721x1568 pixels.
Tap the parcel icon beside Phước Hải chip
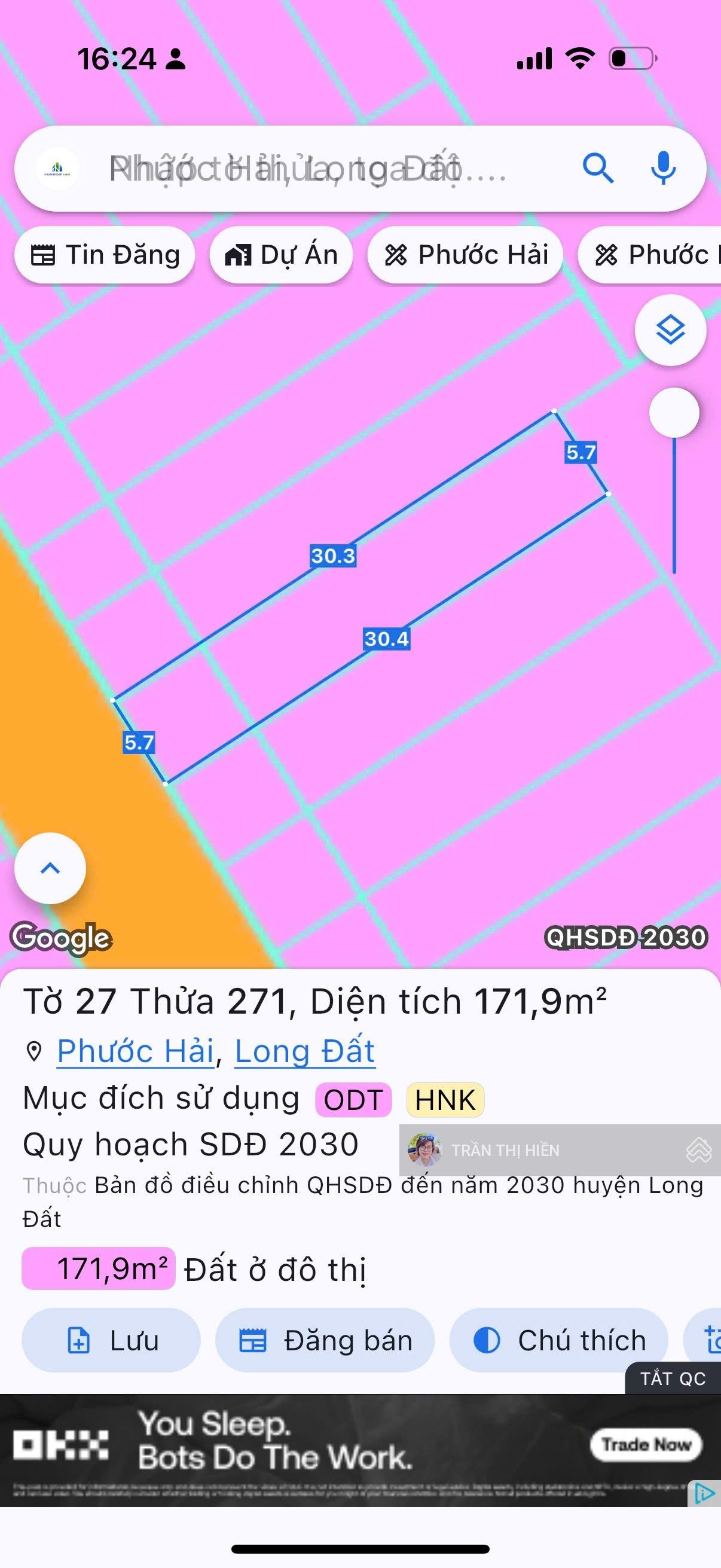tap(396, 254)
